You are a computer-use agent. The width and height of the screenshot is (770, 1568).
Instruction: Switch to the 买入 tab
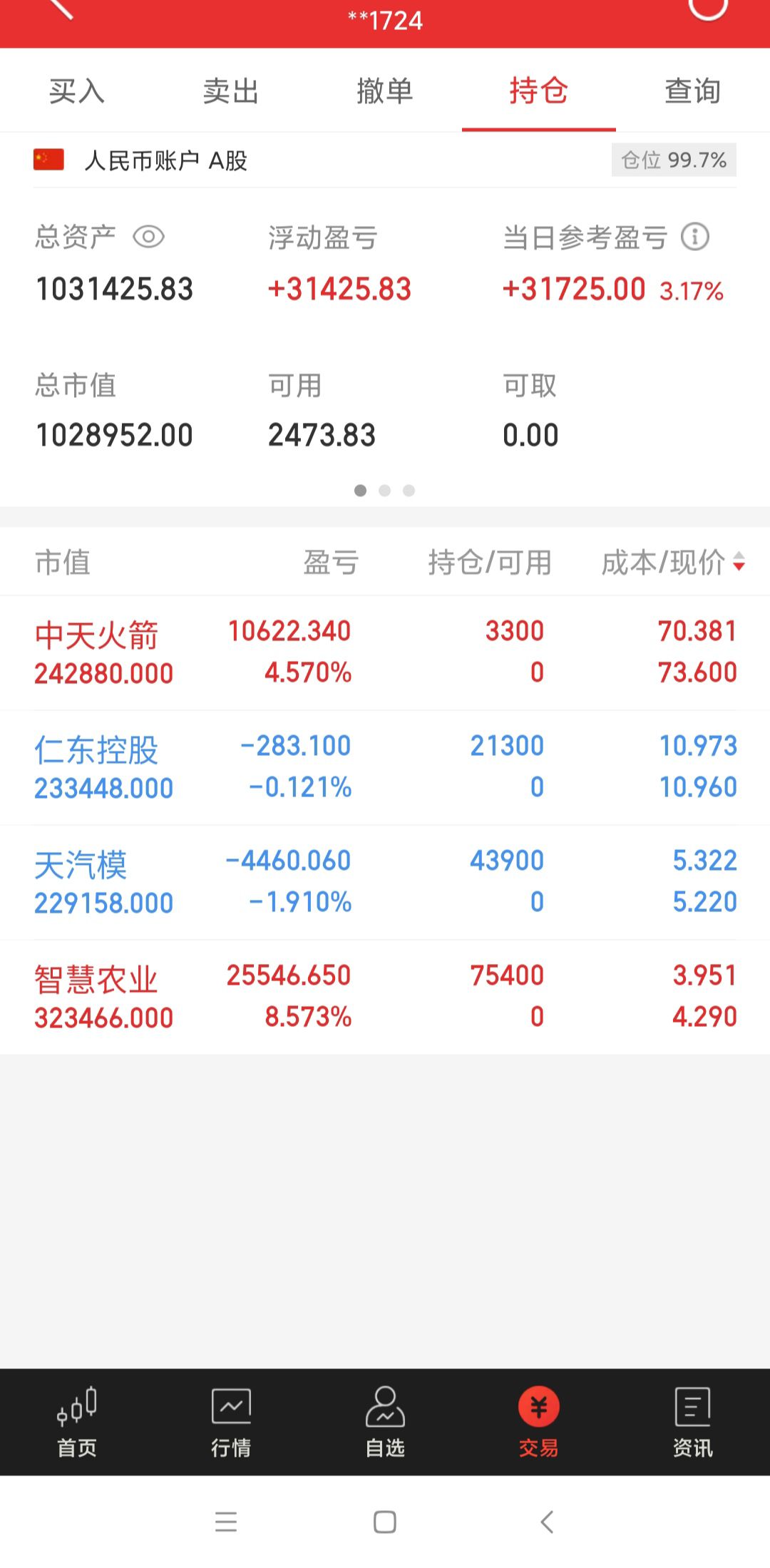click(x=77, y=91)
